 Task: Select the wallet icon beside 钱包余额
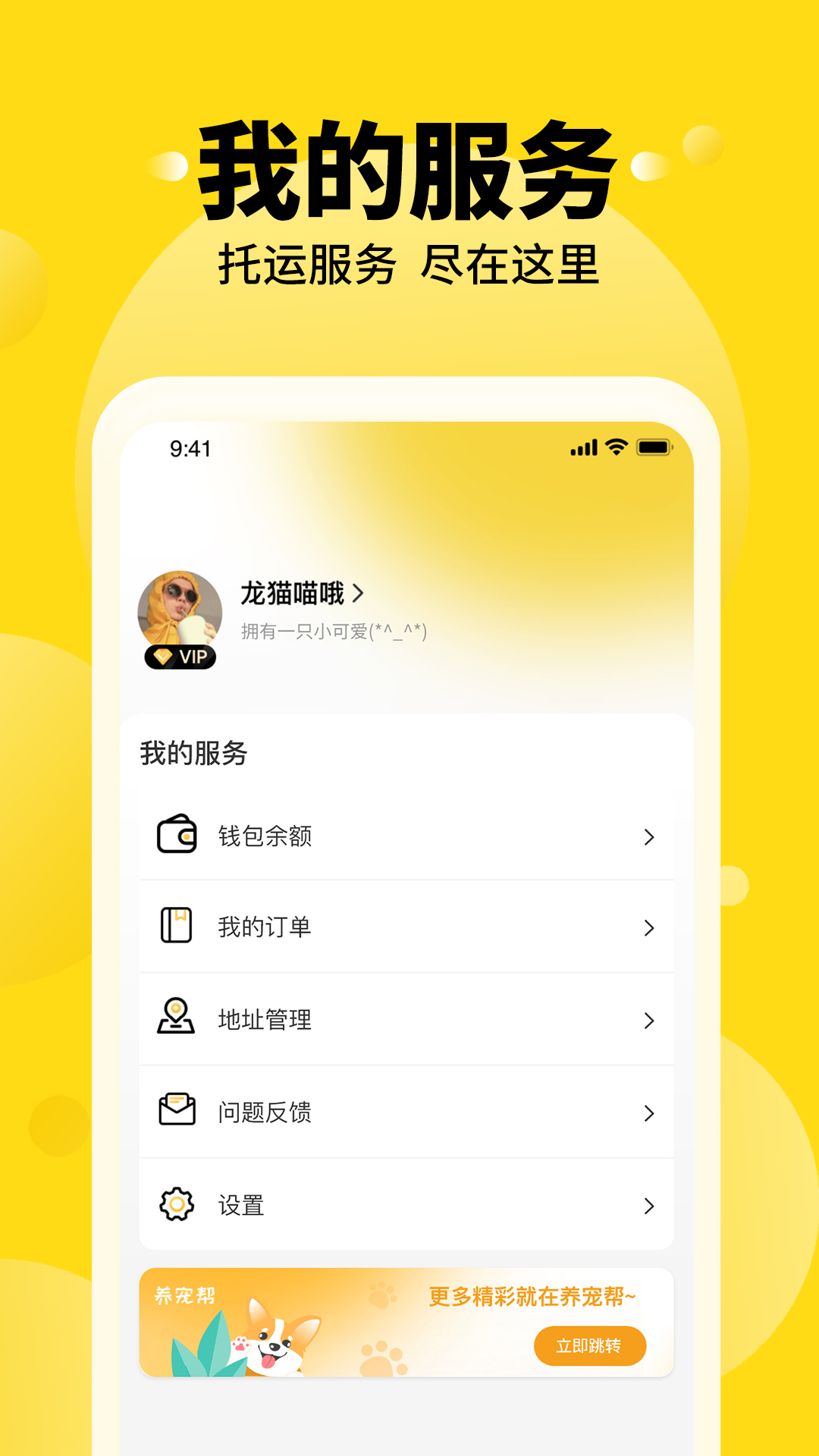(175, 836)
